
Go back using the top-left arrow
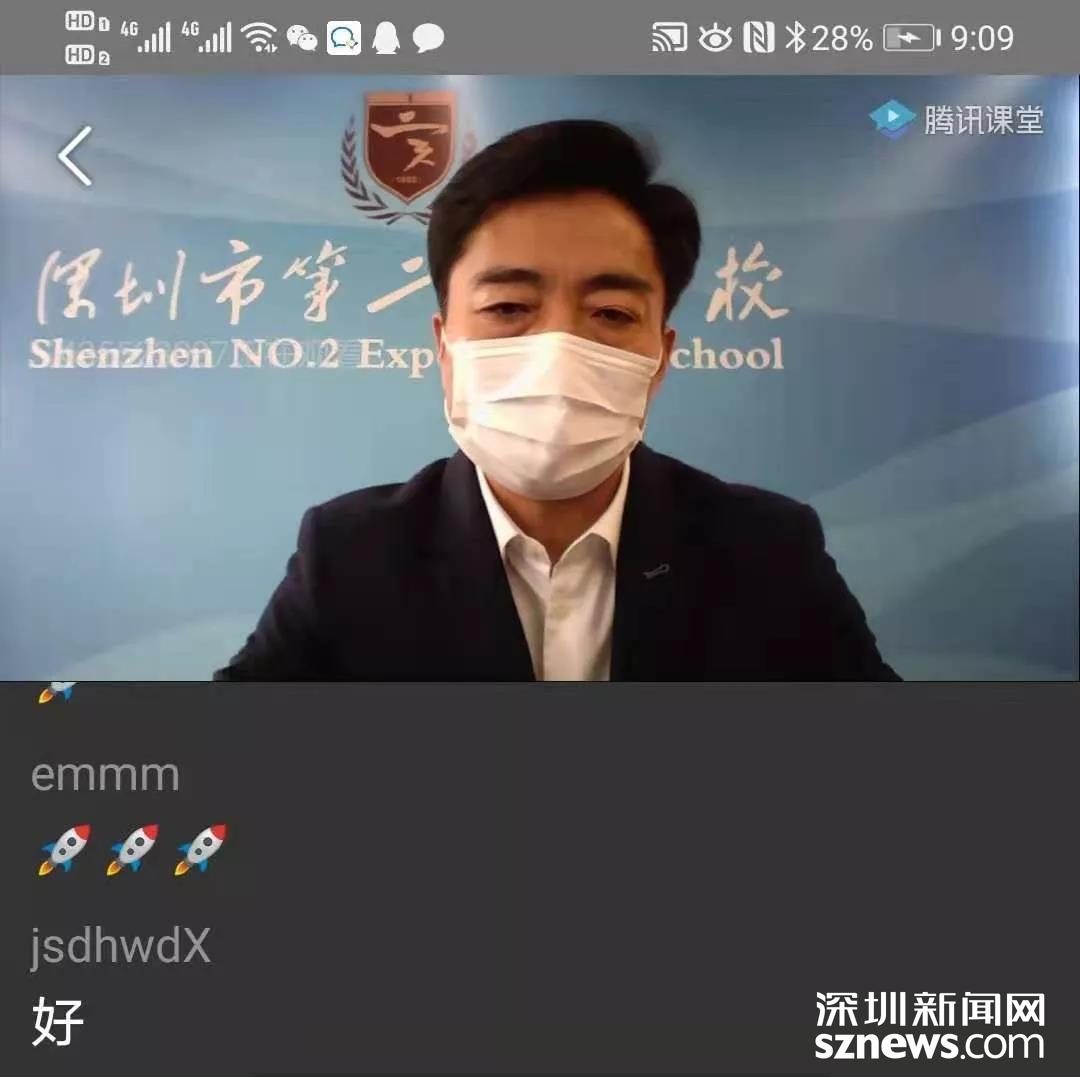[75, 156]
